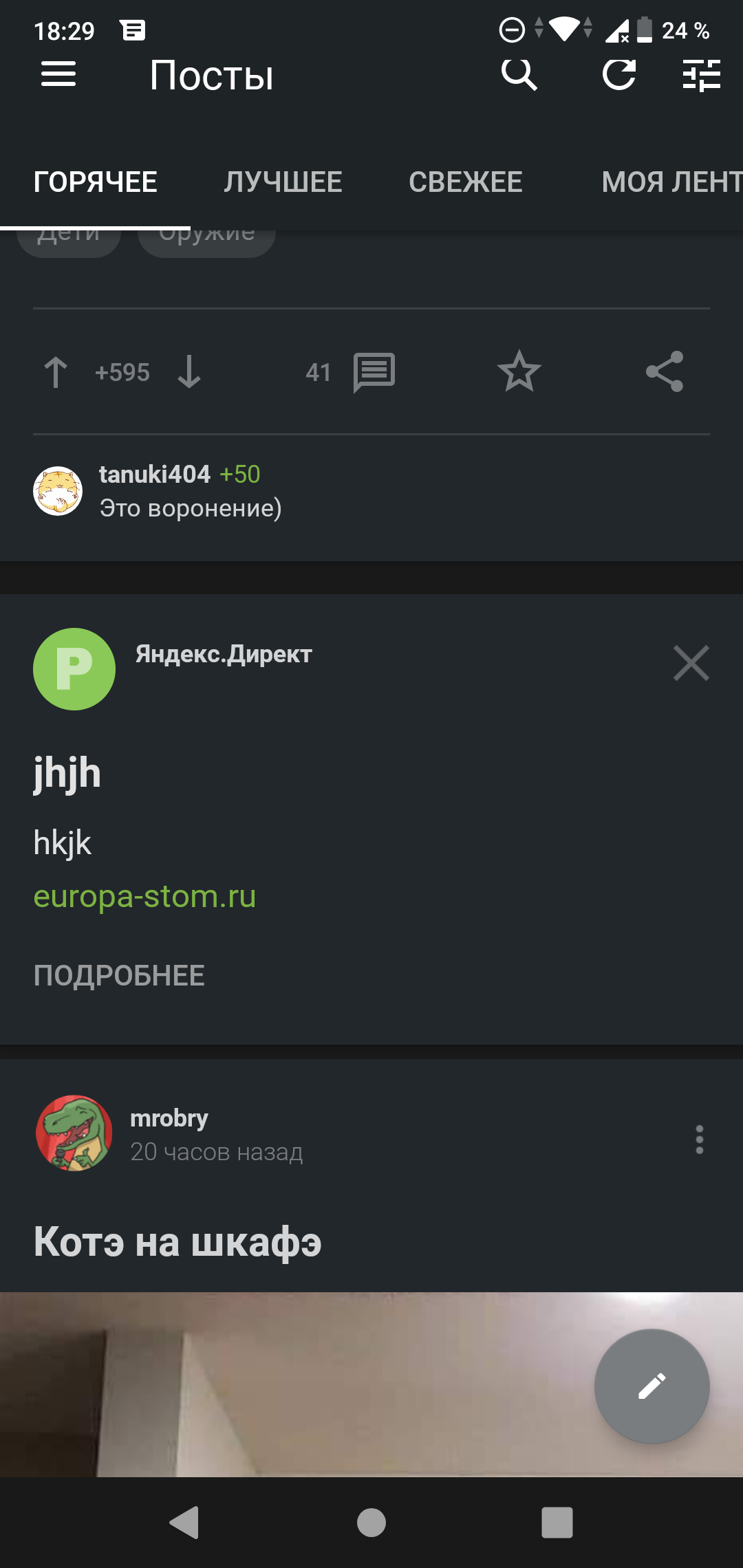Go back using the system navigation bar
The width and height of the screenshot is (743, 1568).
tap(184, 1522)
